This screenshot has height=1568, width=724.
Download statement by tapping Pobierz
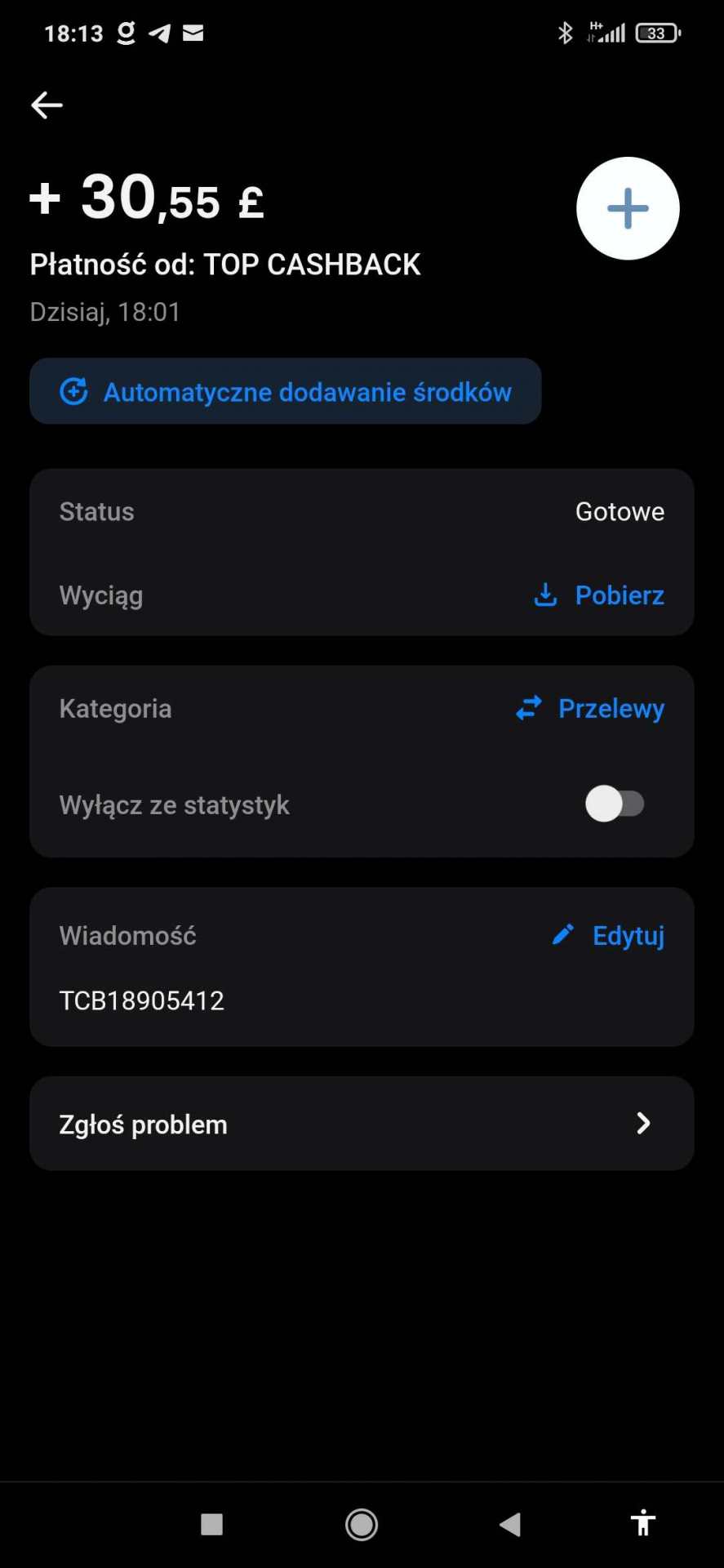tap(620, 595)
